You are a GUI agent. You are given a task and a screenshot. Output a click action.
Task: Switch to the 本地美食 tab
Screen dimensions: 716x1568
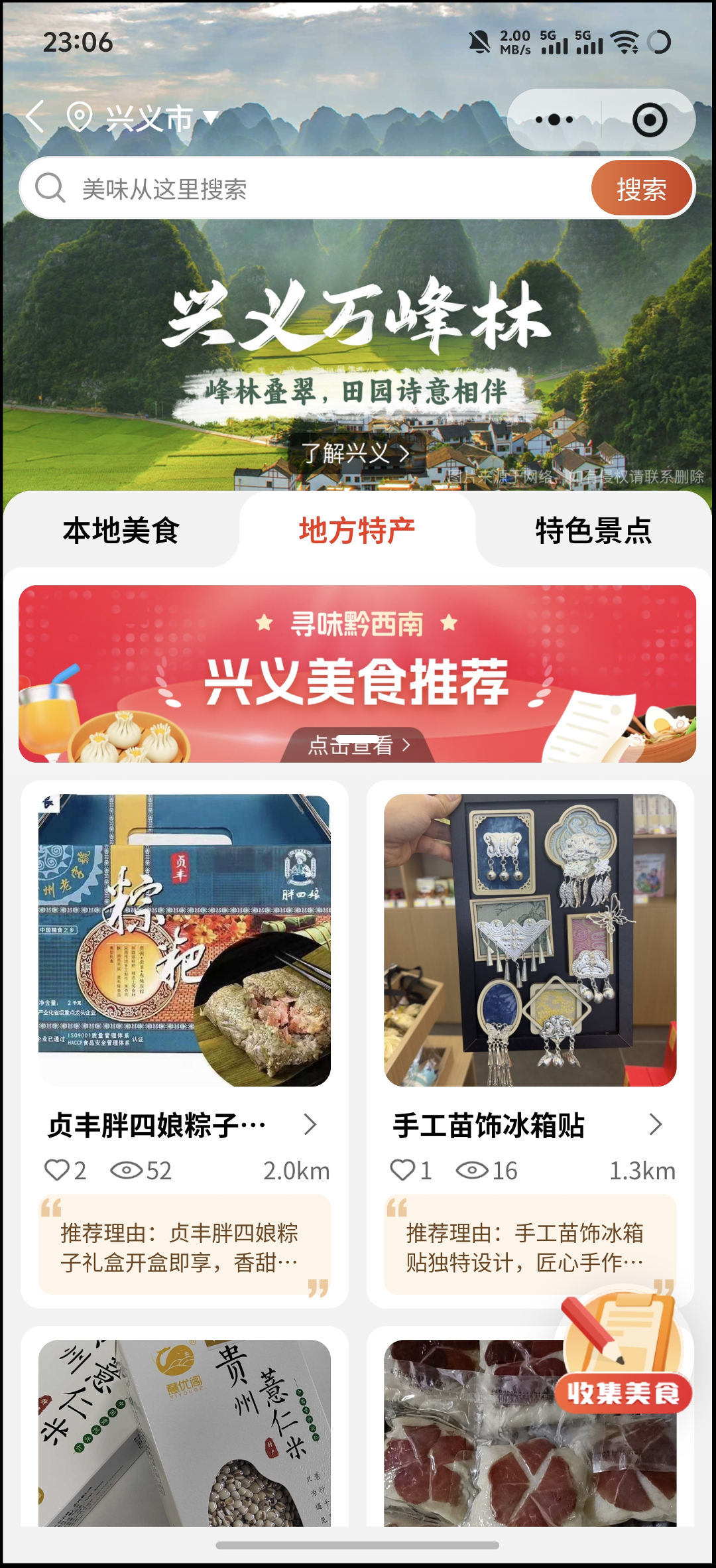[121, 531]
